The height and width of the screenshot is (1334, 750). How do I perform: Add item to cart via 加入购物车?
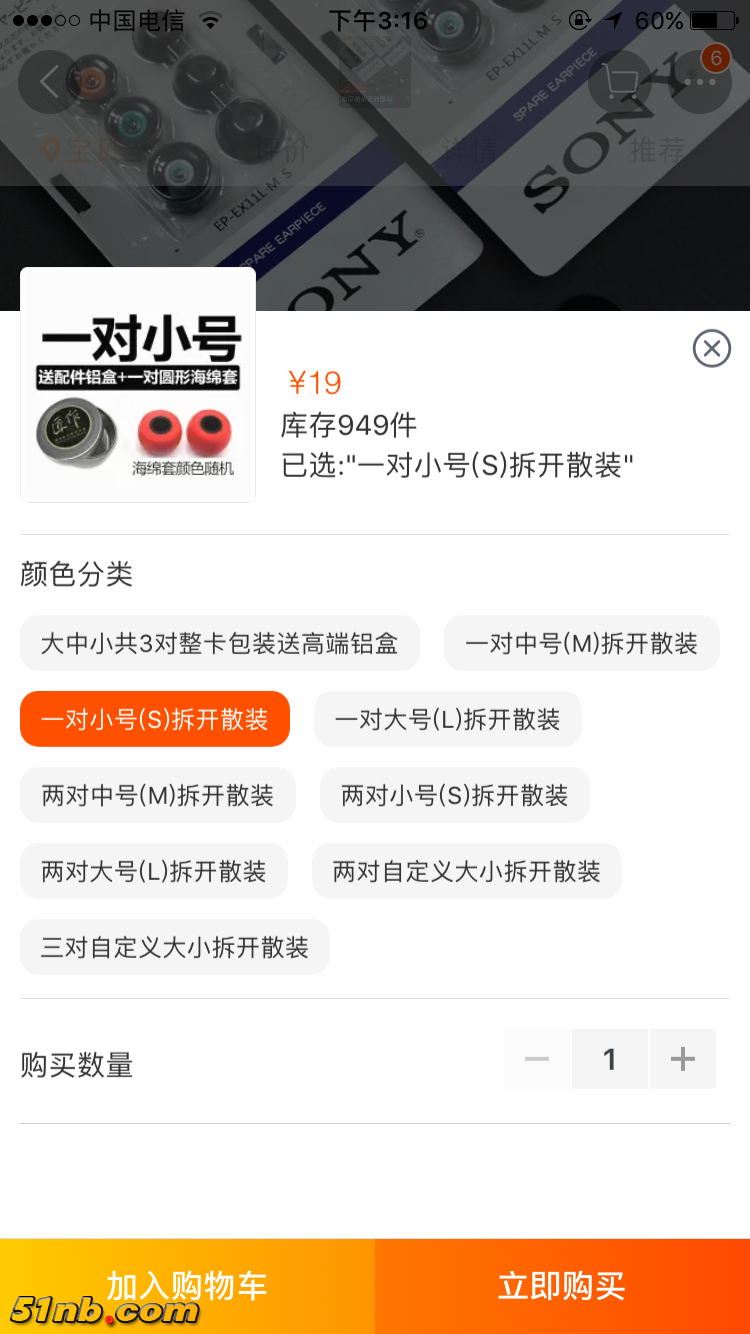pos(187,1286)
